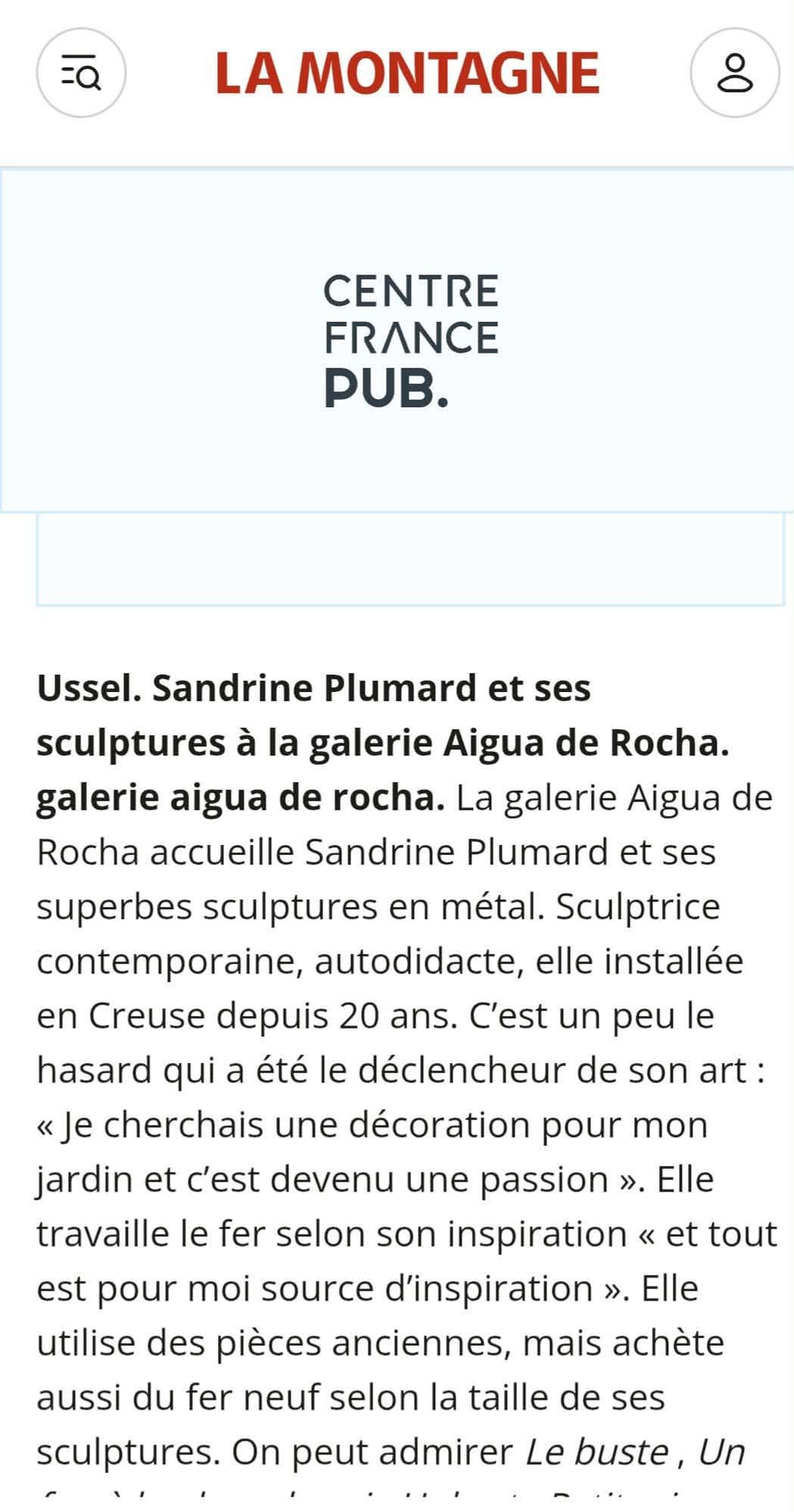
Task: Open the Centre France Pub advertisement
Action: (x=410, y=340)
